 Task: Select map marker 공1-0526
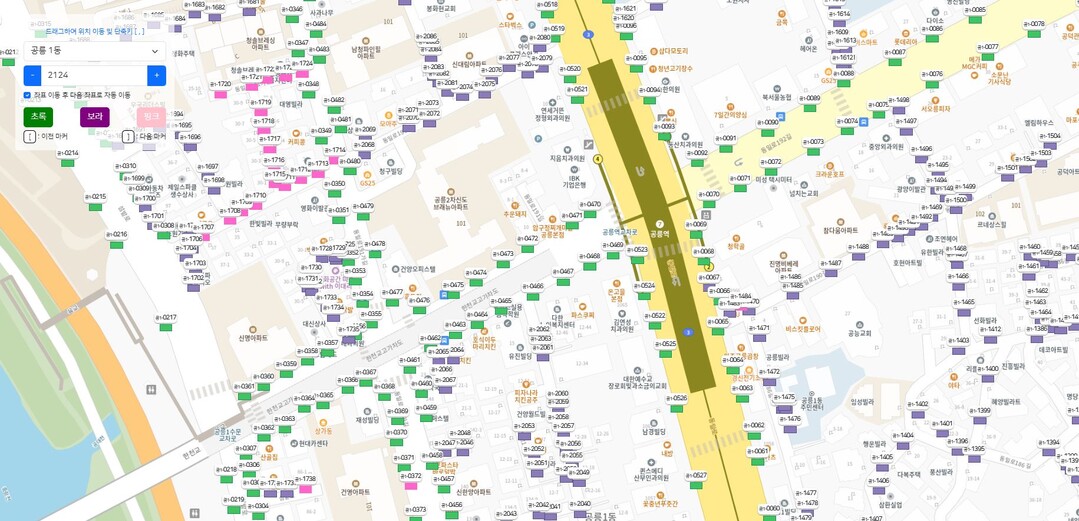point(676,408)
